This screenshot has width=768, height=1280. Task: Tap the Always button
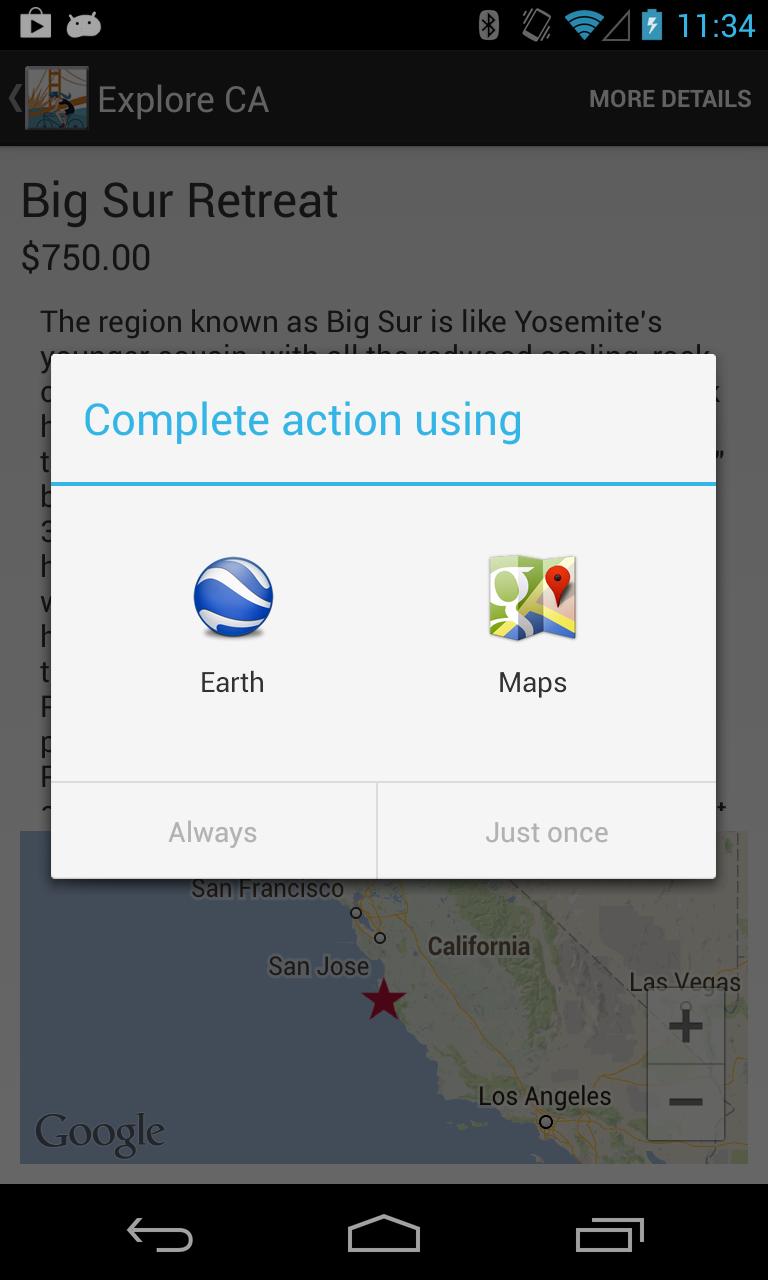pos(213,832)
